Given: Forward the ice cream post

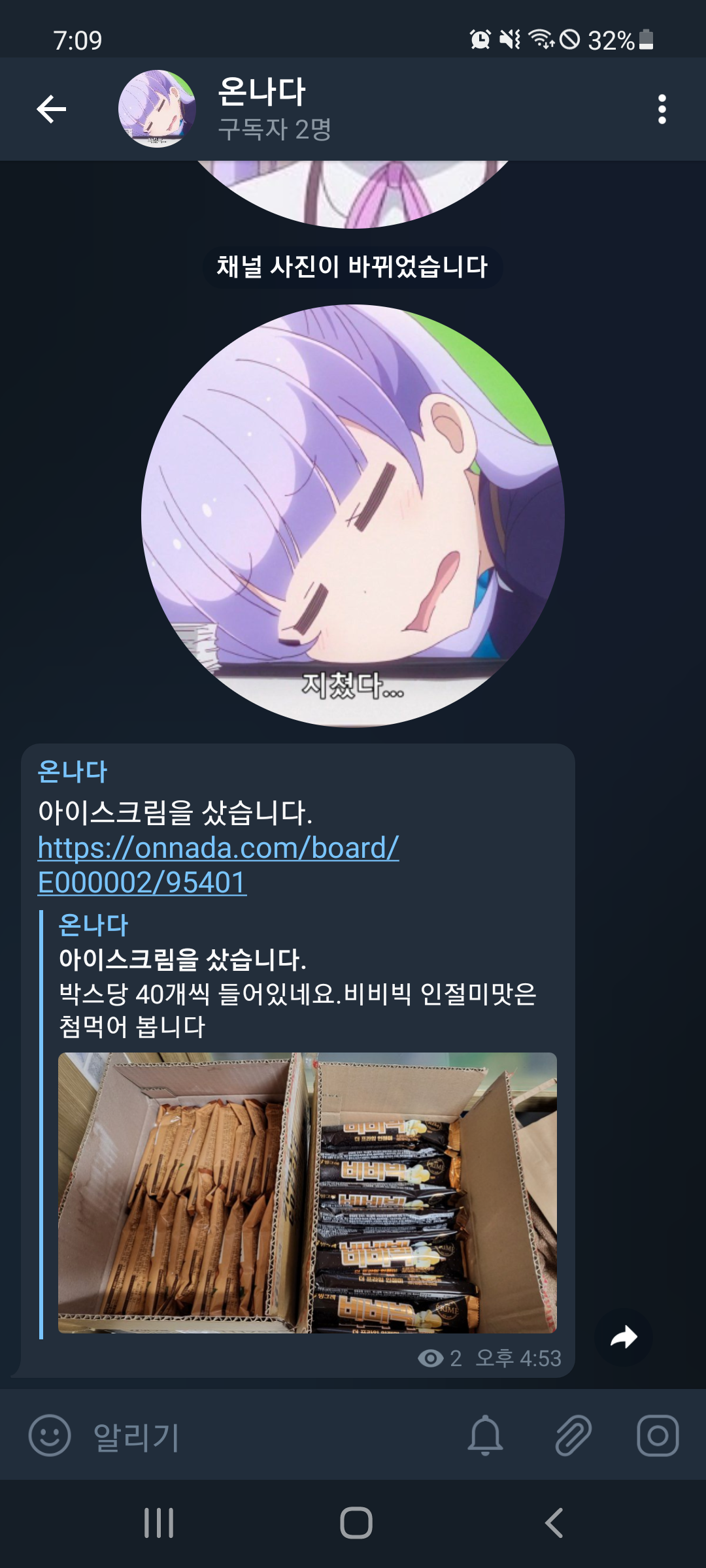Looking at the screenshot, I should pos(624,1337).
